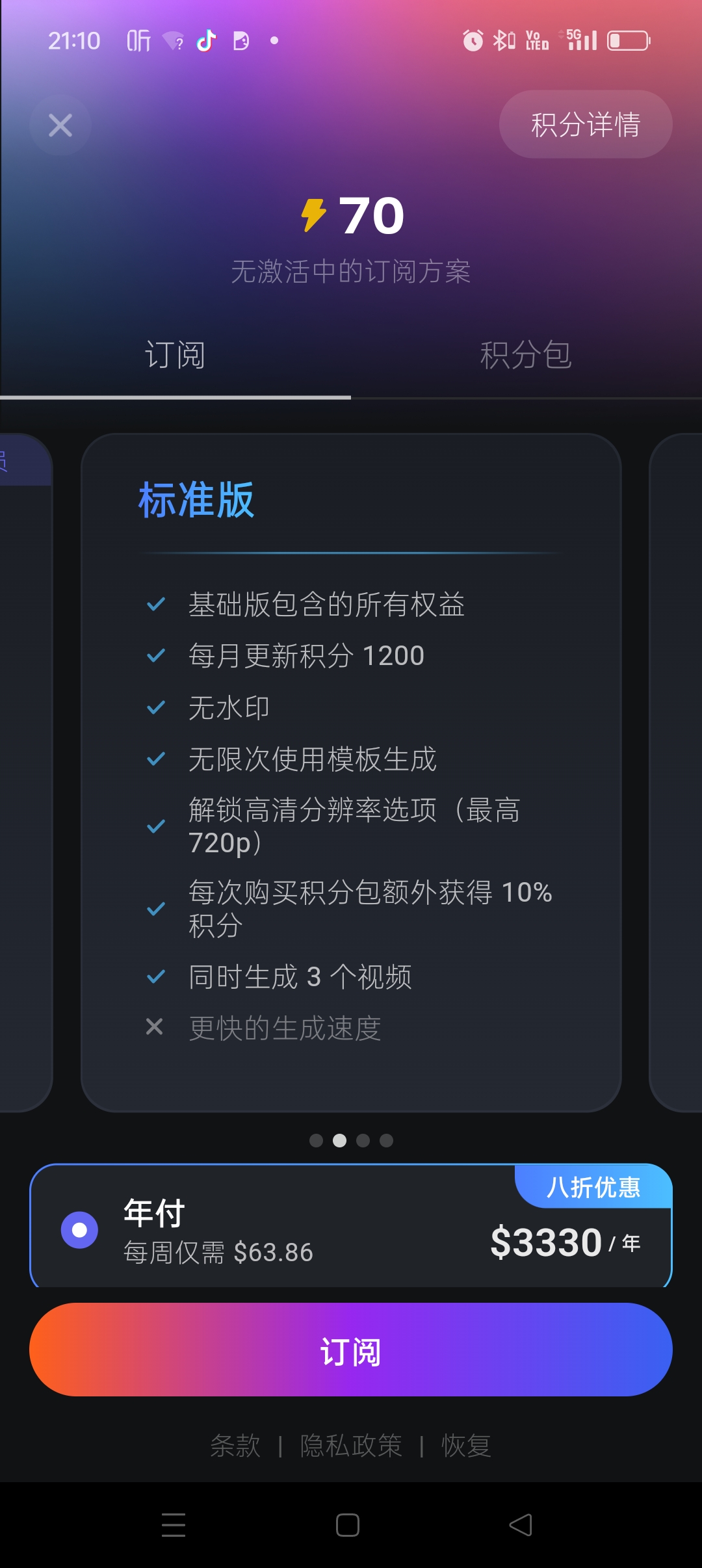Screen dimensions: 702x1568
Task: Tap the 标准版 plan card
Action: (351, 772)
